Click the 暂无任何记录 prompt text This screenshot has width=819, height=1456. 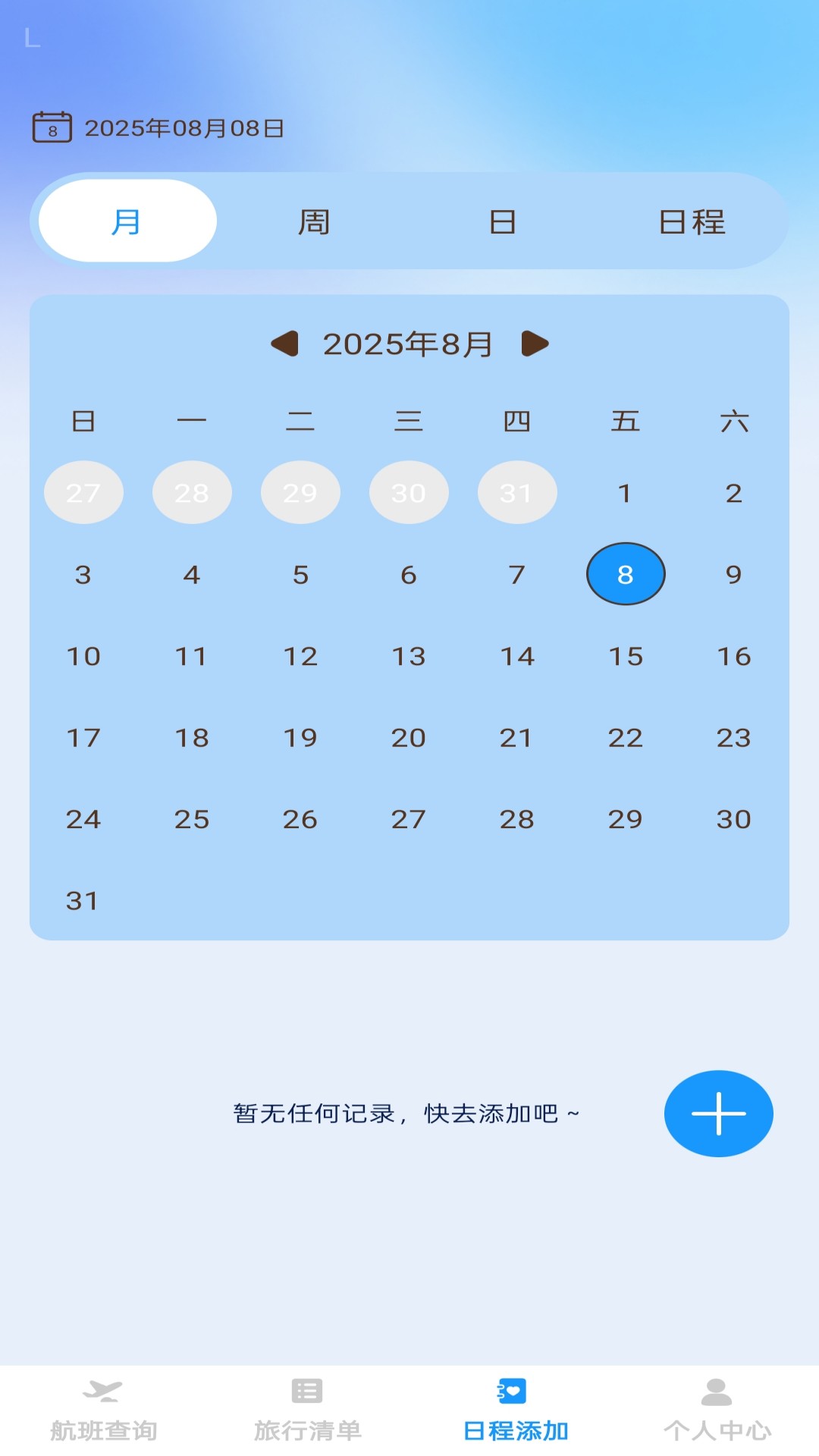(404, 1112)
